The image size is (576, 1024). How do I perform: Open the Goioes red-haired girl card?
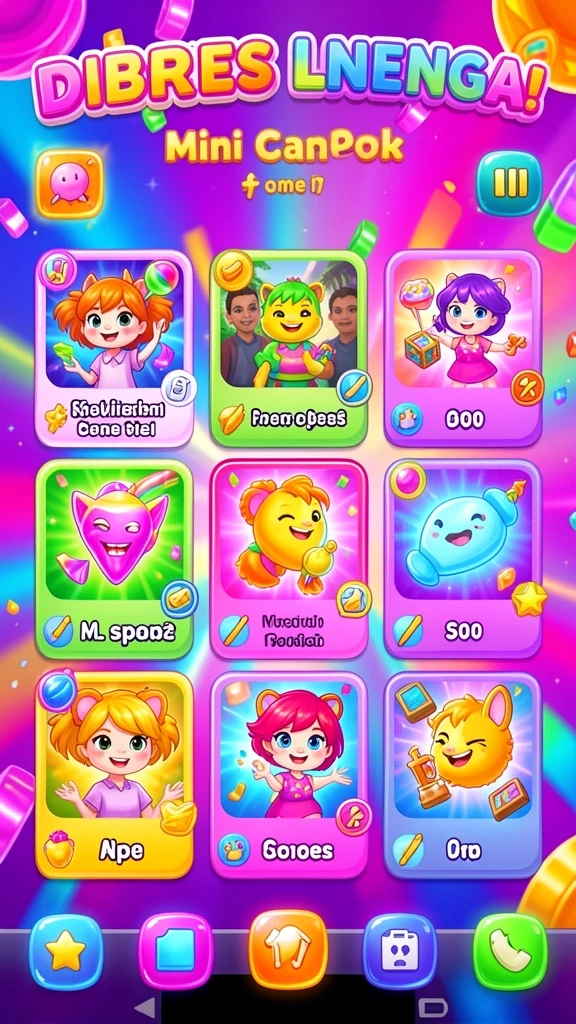click(289, 775)
